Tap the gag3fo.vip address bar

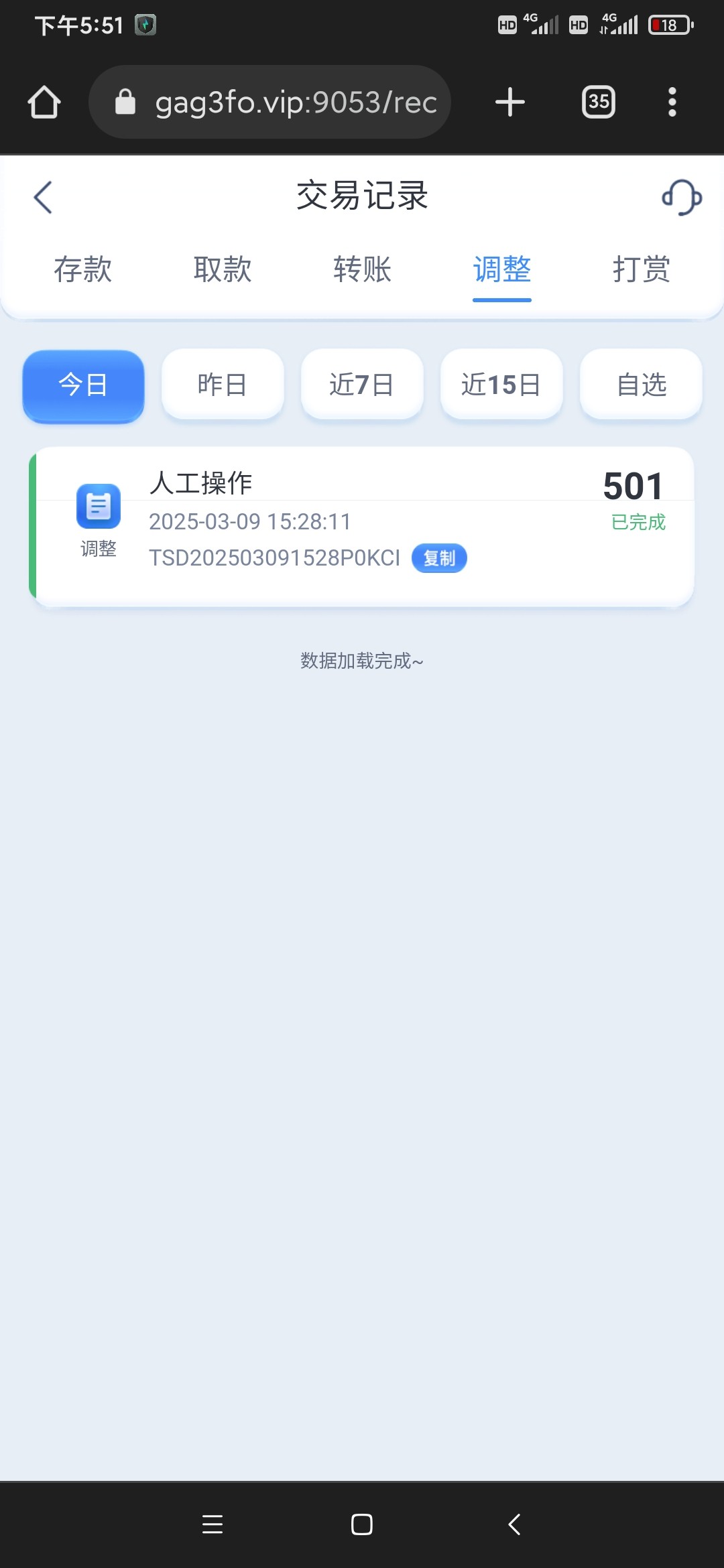(x=282, y=103)
